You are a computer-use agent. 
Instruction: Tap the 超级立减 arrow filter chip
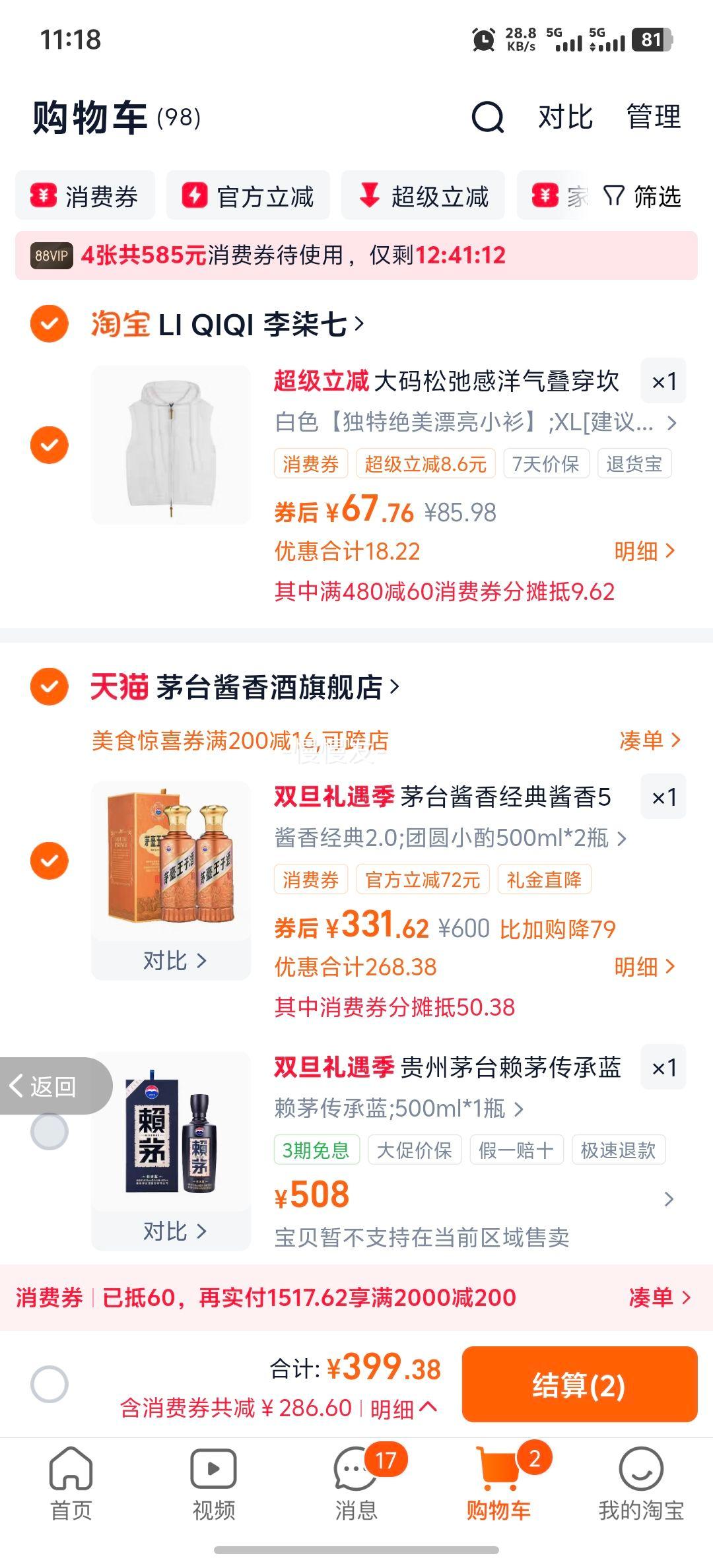423,195
